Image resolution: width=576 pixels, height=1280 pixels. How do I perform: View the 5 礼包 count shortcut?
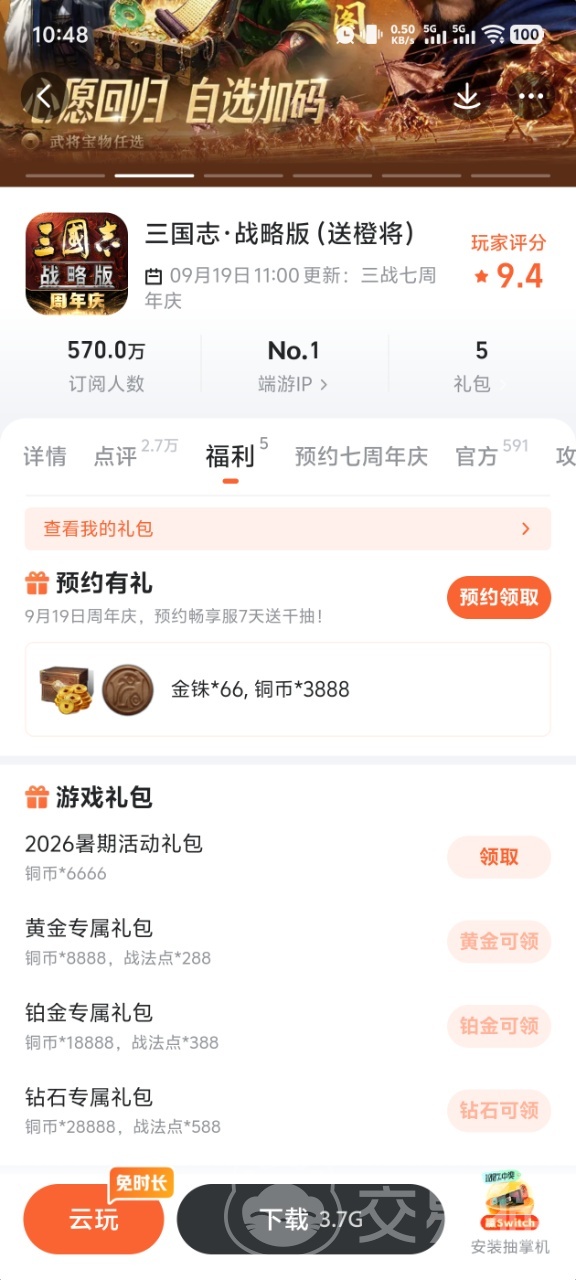click(x=481, y=365)
